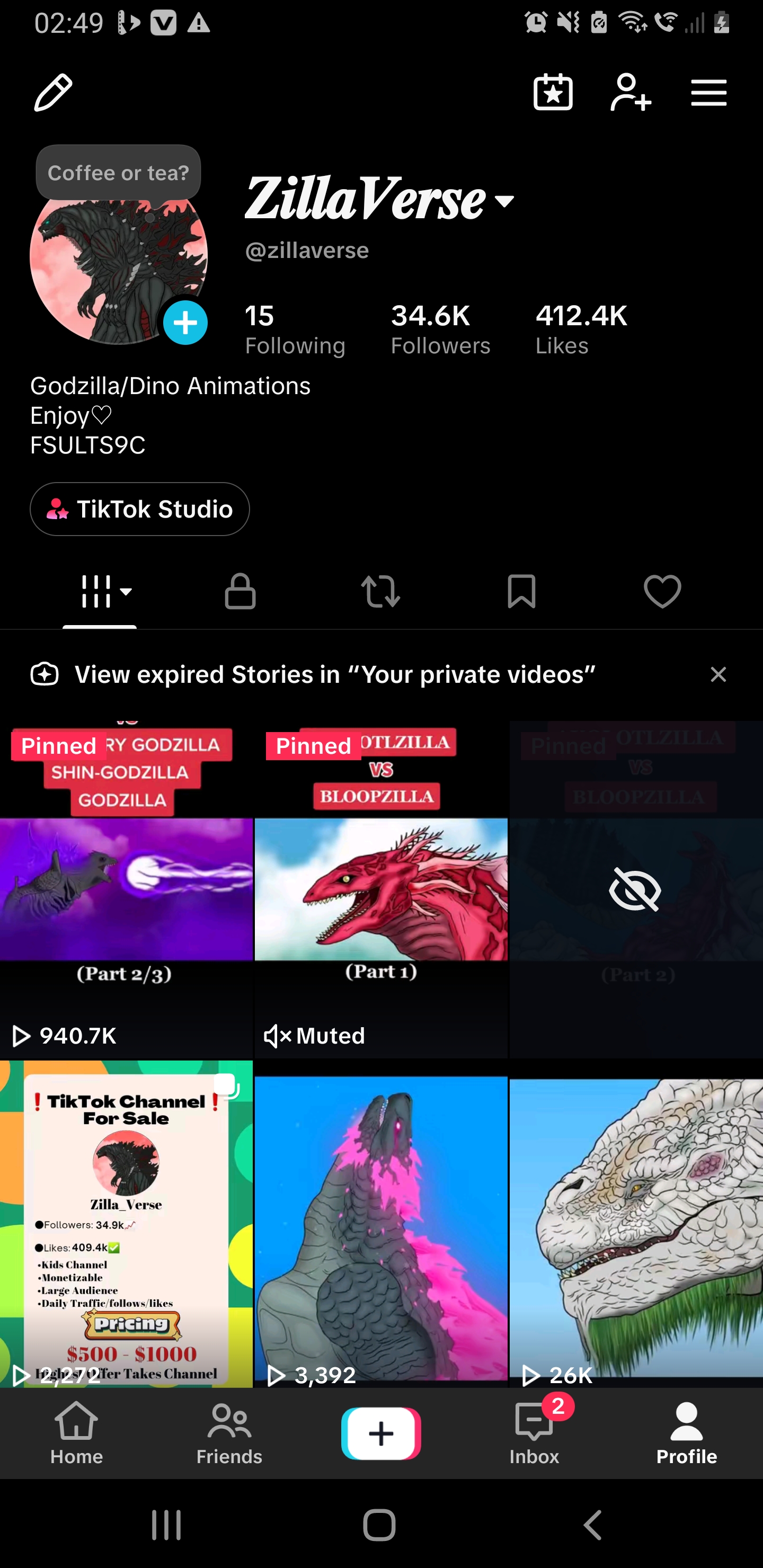View the 15 Following list
Viewport: 763px width, 1568px height.
coord(295,329)
